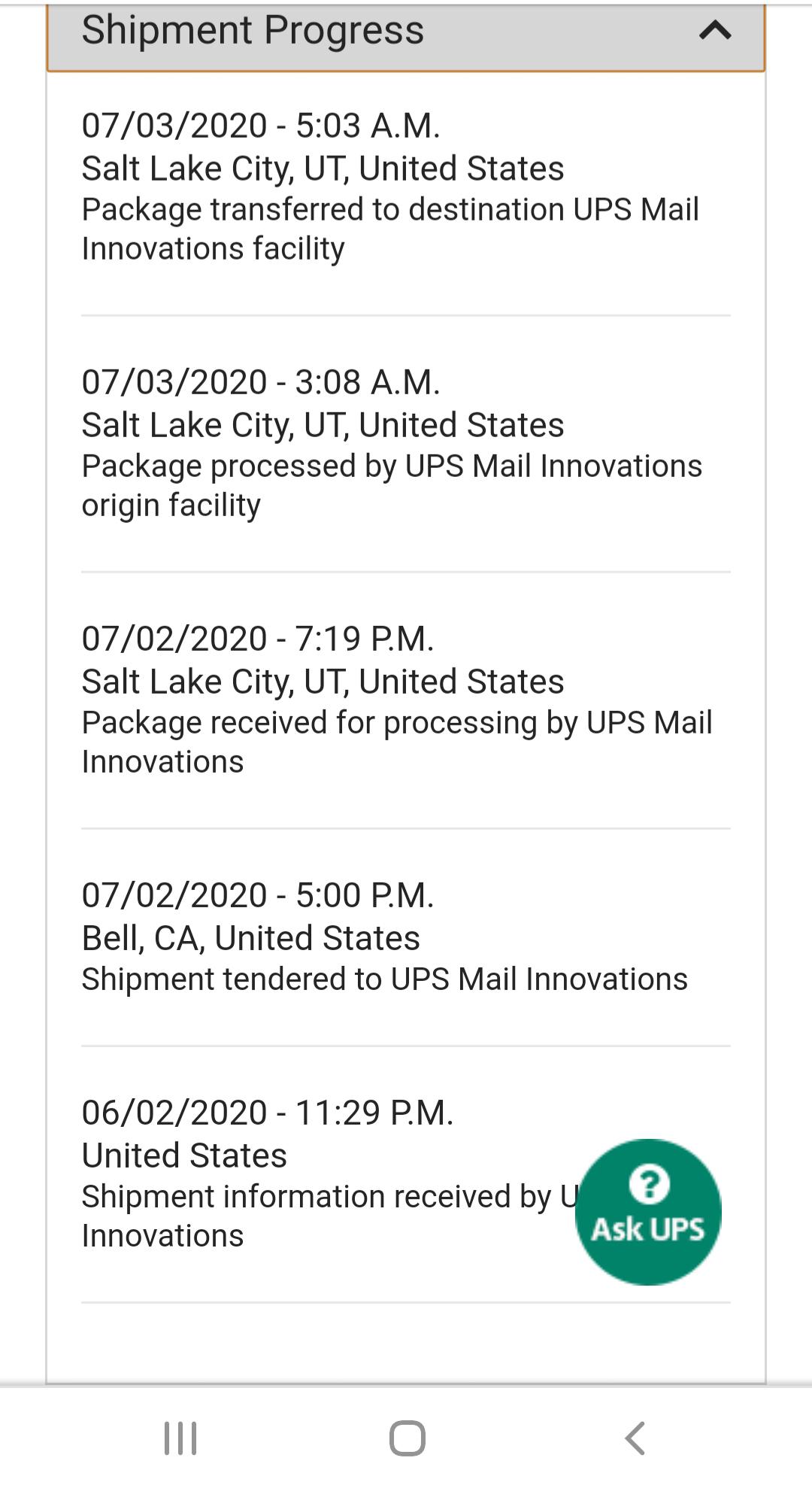Select the 07/03/2020 5:03 A.M. tracking entry
The width and height of the screenshot is (812, 1494).
[x=391, y=184]
